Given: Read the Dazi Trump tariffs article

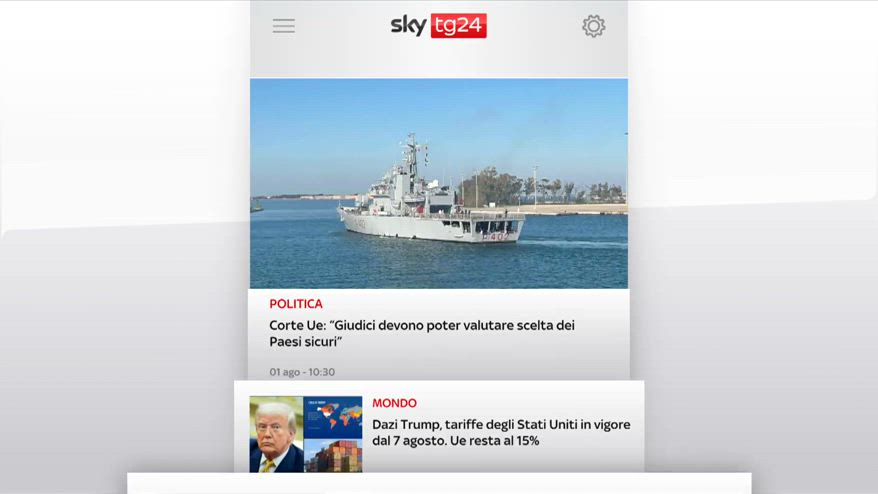Looking at the screenshot, I should tap(501, 432).
